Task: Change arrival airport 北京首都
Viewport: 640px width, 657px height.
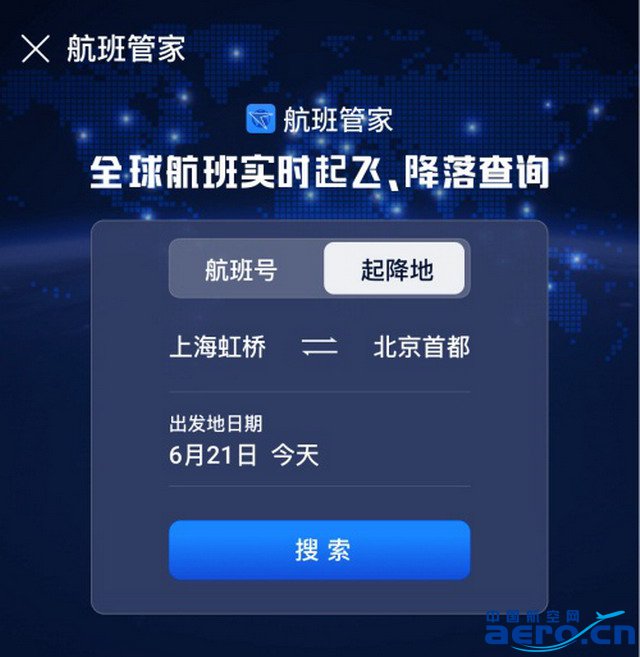Action: click(x=421, y=347)
